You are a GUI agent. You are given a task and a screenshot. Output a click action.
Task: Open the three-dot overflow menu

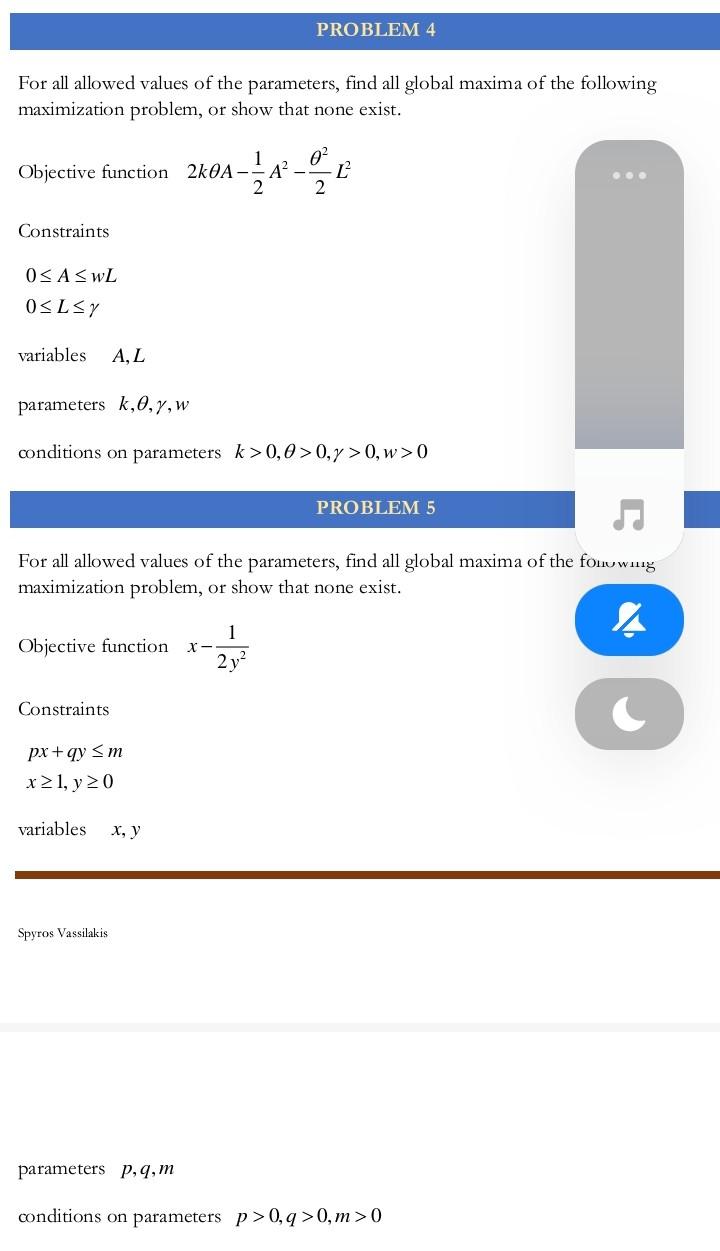click(629, 175)
